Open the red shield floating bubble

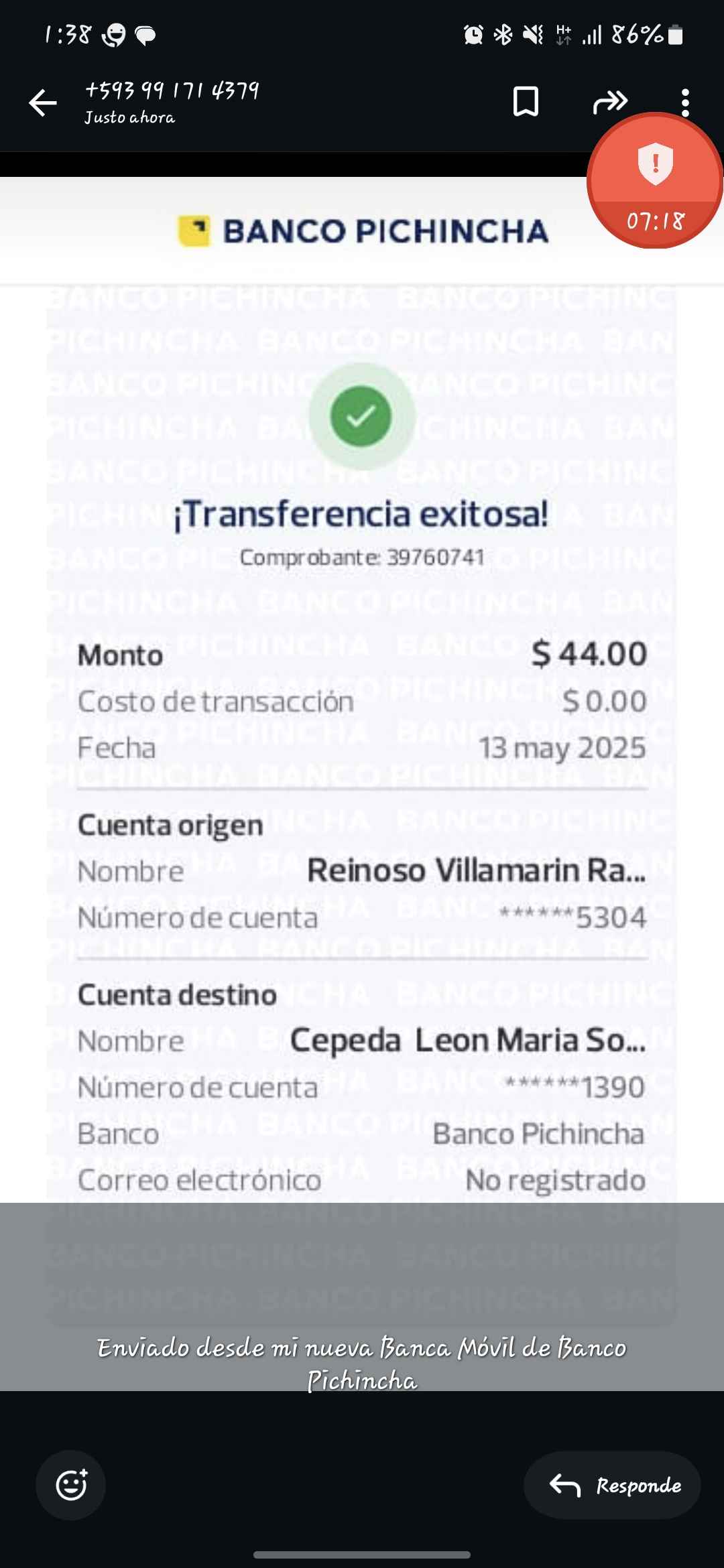655,180
